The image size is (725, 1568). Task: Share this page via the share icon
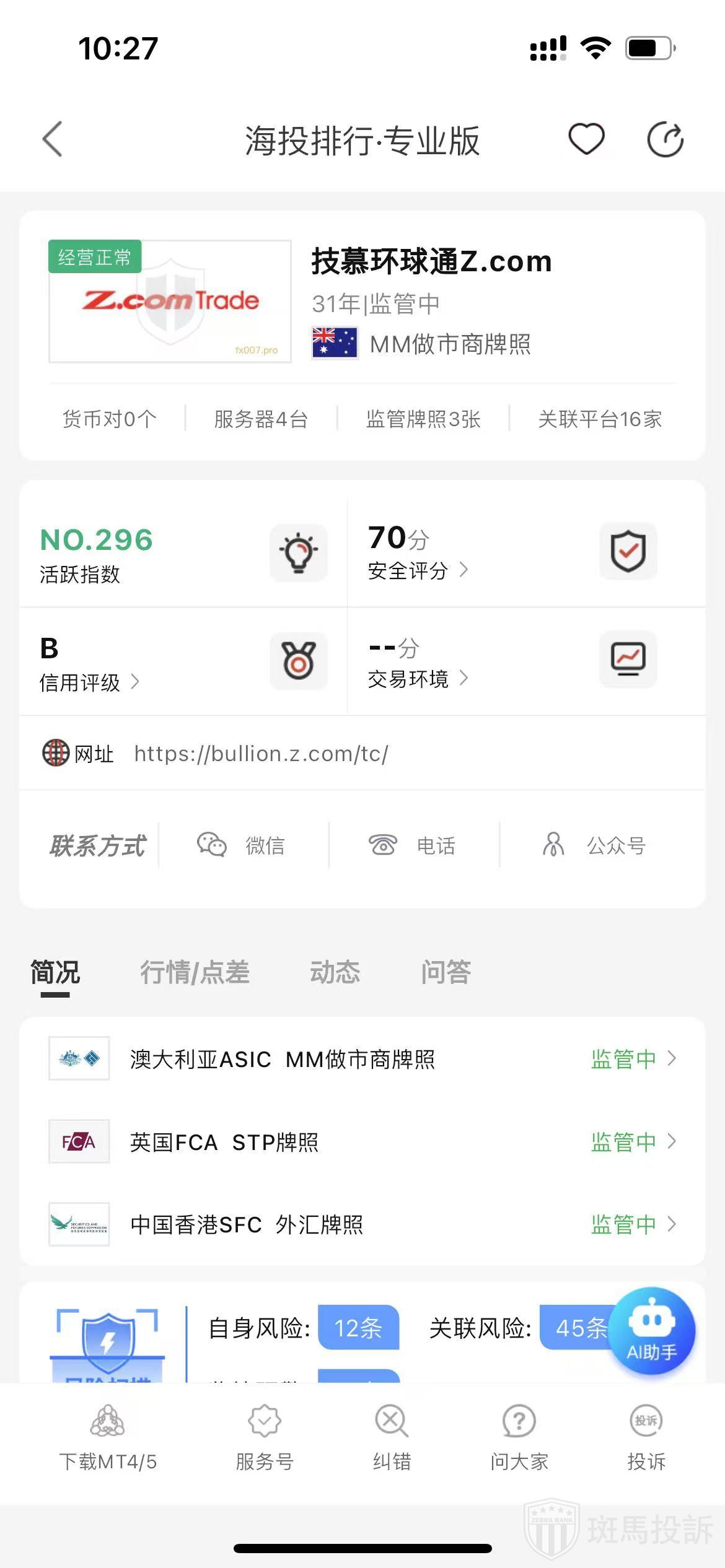(665, 139)
